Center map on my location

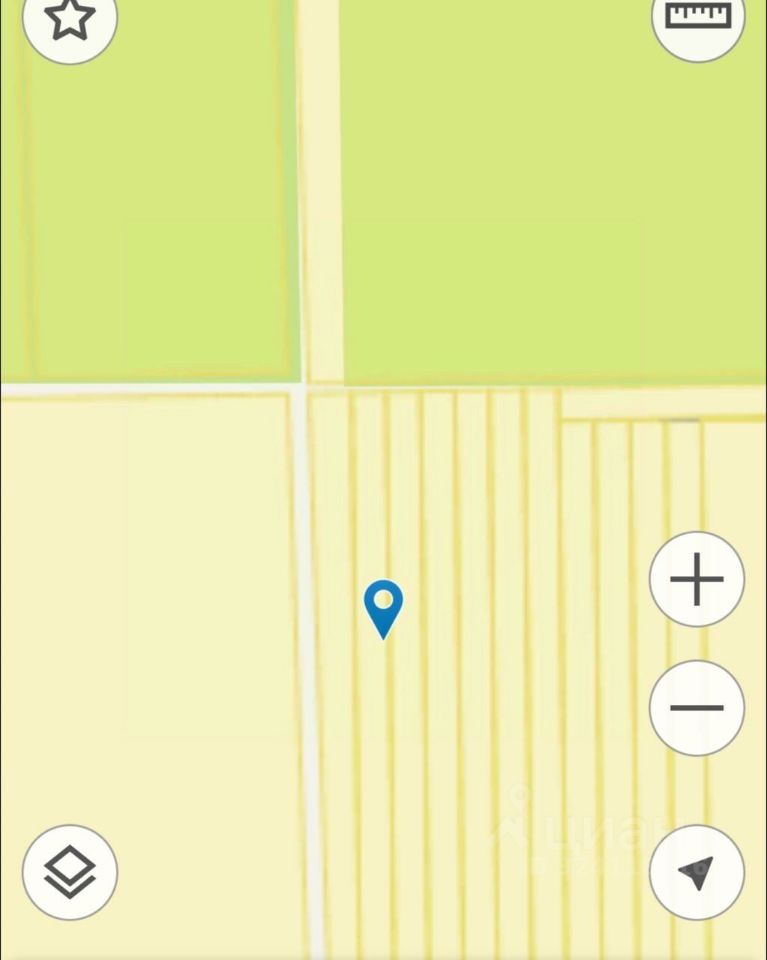pyautogui.click(x=697, y=872)
